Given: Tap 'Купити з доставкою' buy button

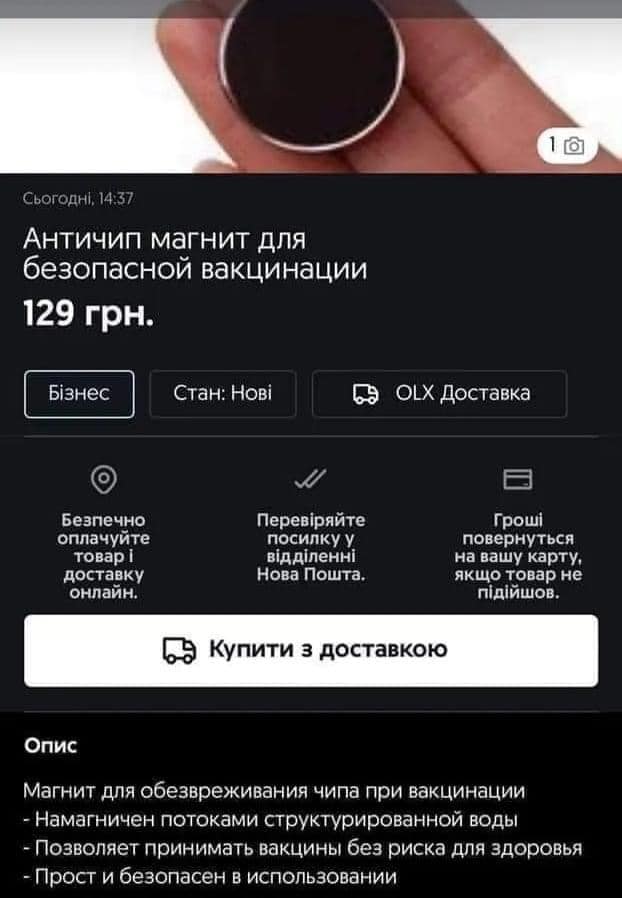Looking at the screenshot, I should click(x=311, y=650).
